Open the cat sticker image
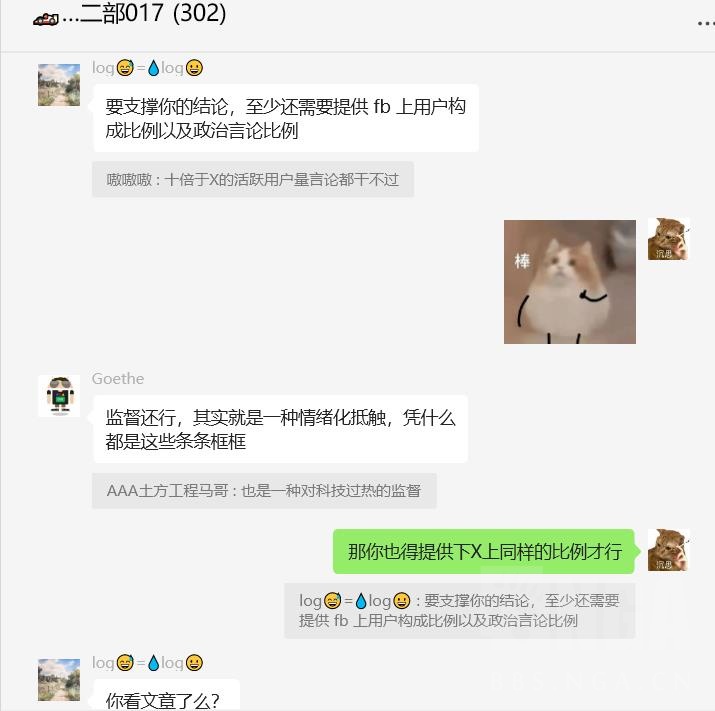 pos(569,281)
